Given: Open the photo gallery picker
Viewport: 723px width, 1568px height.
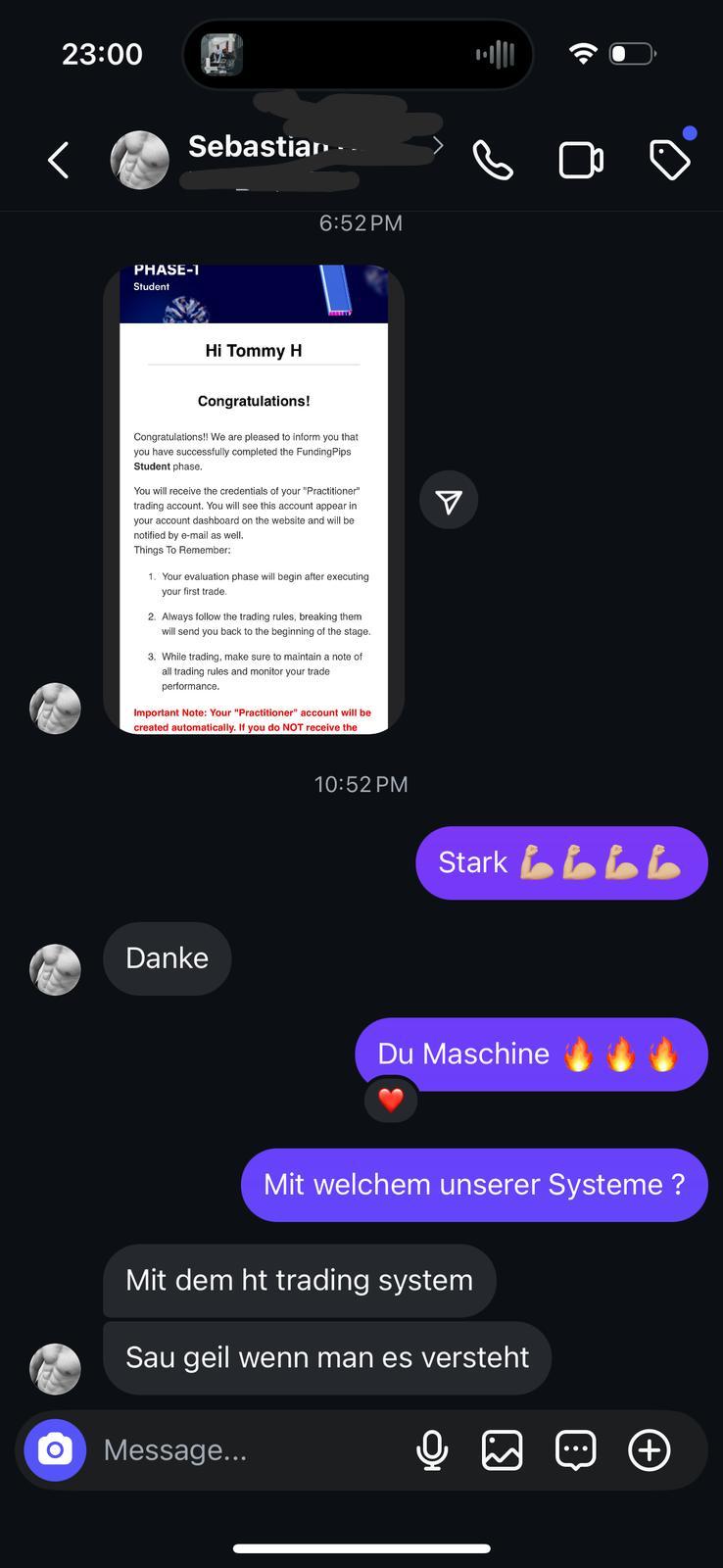Looking at the screenshot, I should [502, 1449].
